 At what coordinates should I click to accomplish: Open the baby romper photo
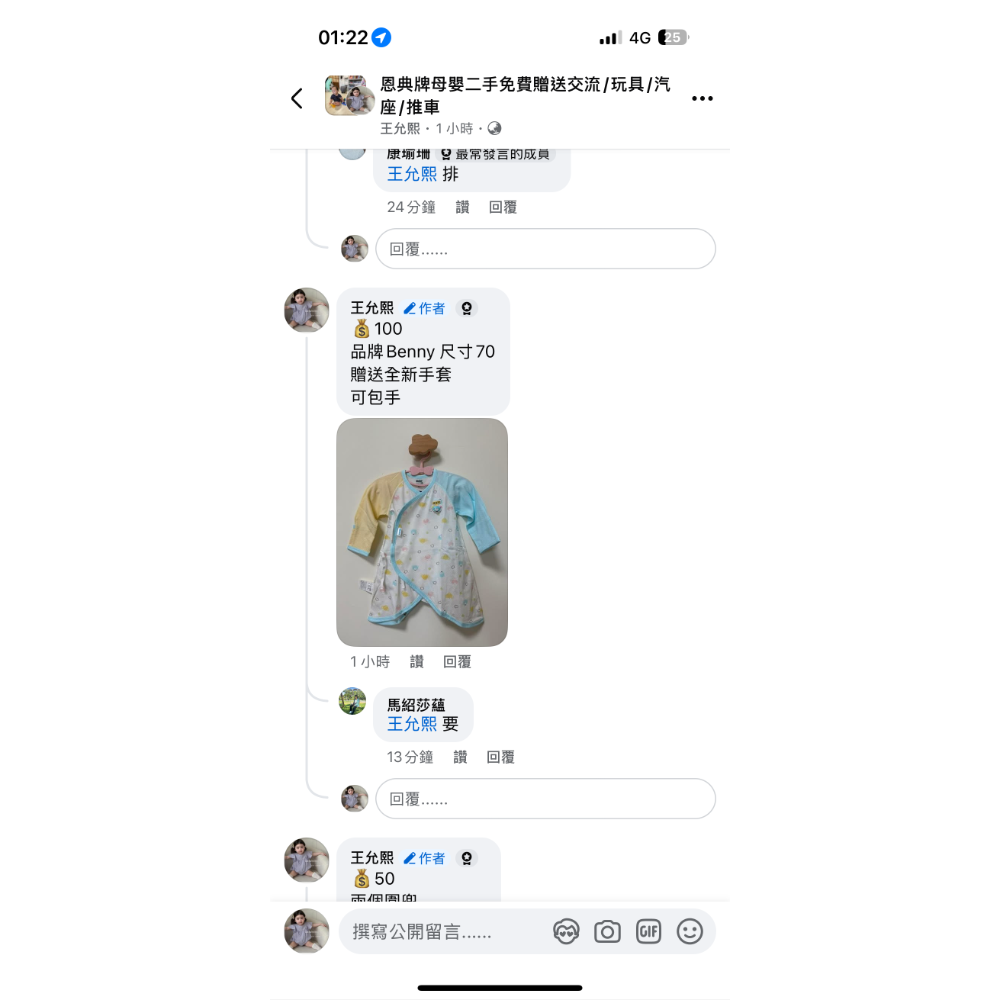(422, 532)
